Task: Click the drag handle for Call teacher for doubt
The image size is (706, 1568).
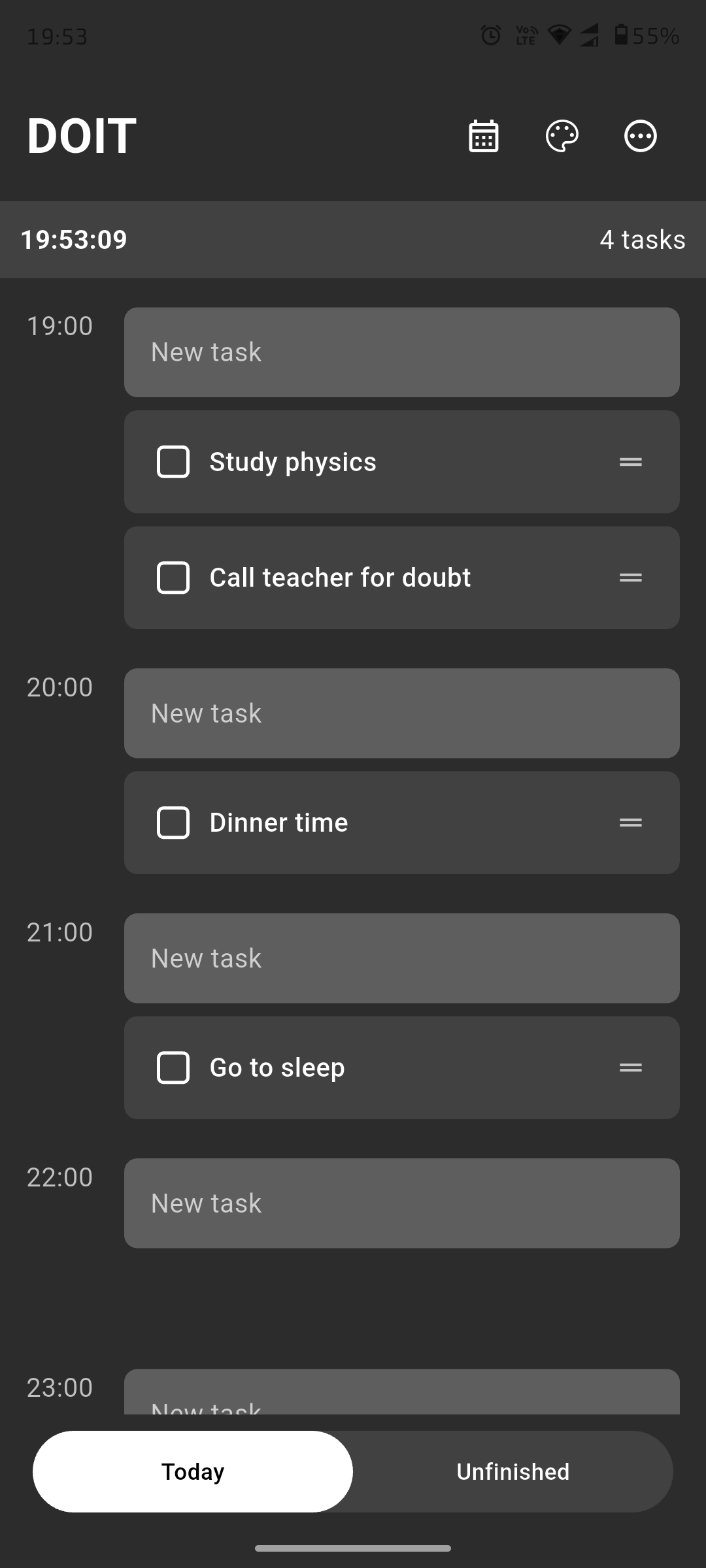Action: click(x=630, y=577)
